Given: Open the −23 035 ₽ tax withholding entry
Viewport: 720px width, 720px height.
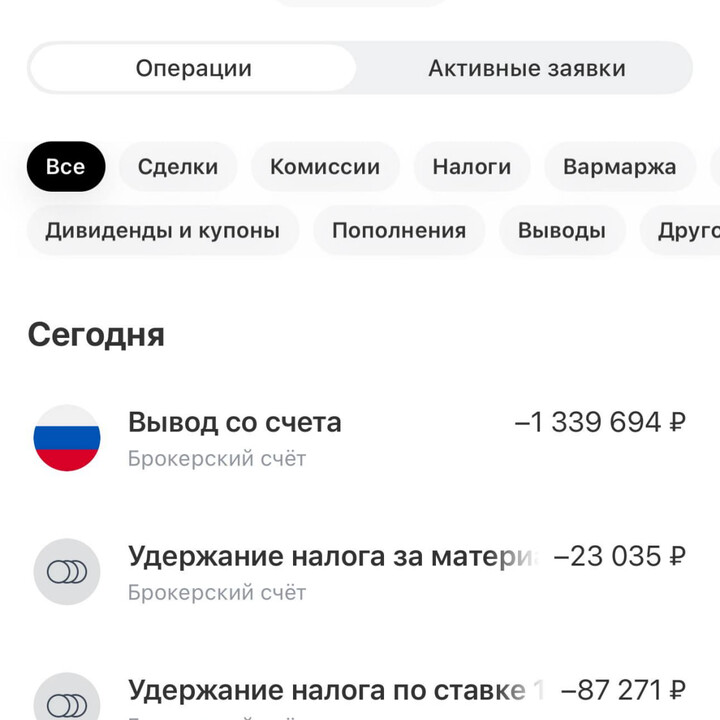Looking at the screenshot, I should [x=358, y=571].
